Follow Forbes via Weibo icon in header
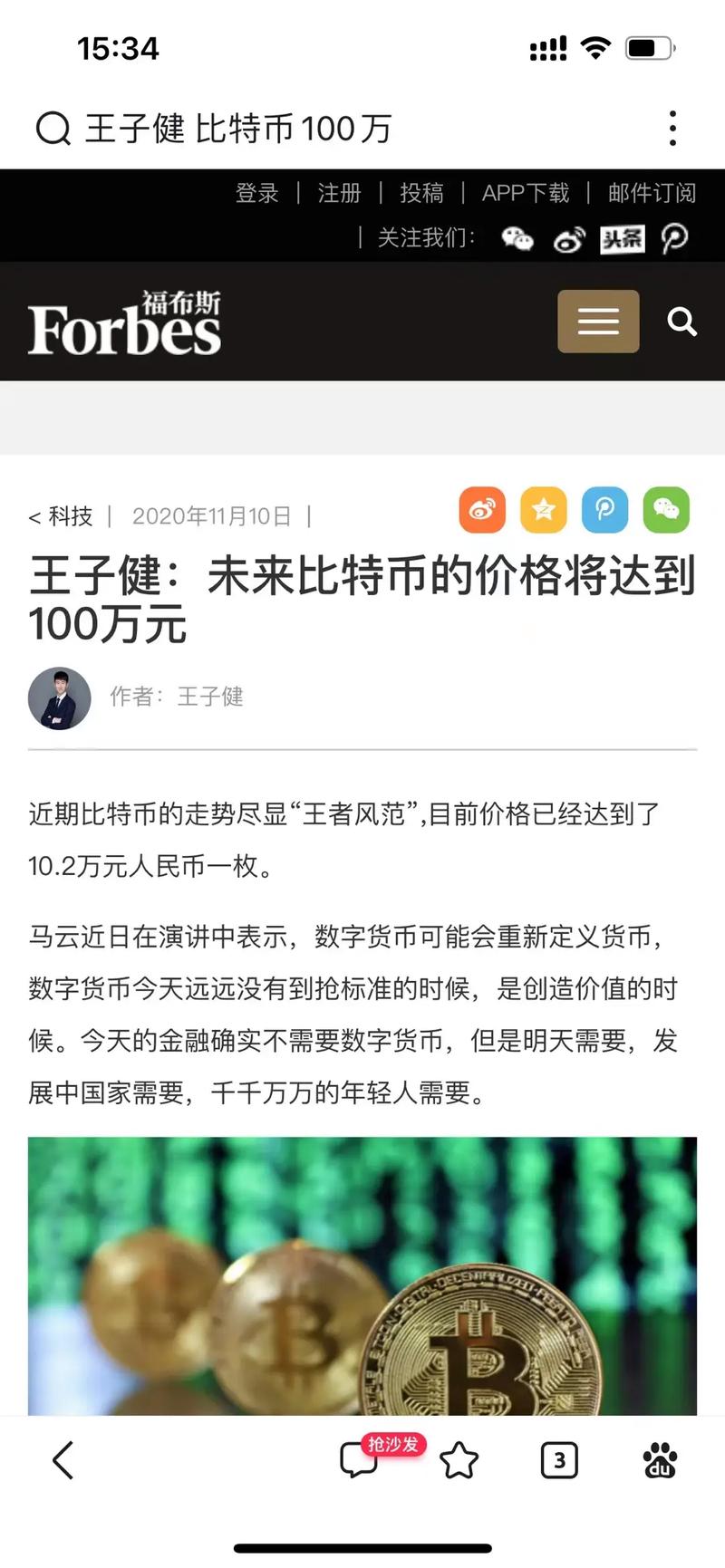 pyautogui.click(x=569, y=239)
